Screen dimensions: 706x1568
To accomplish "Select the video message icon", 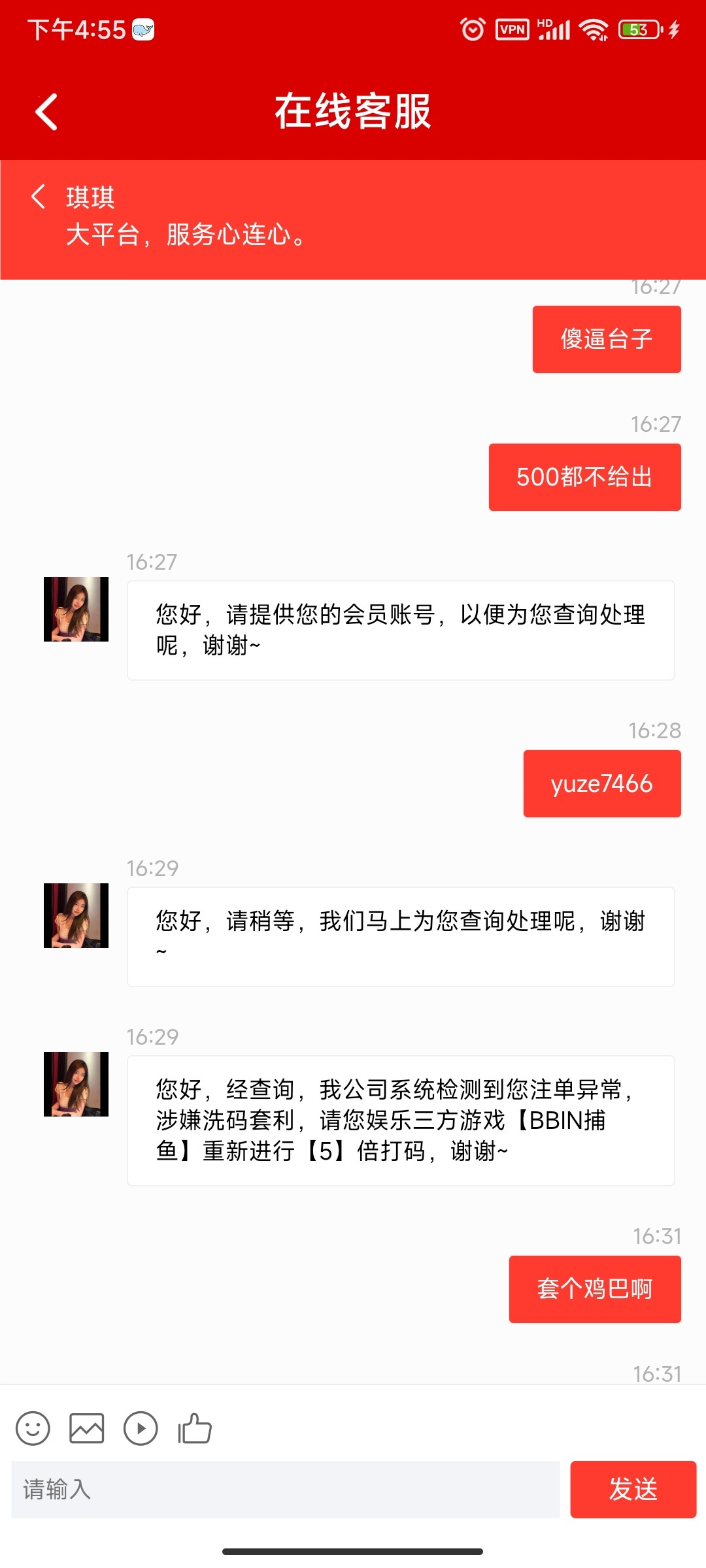I will [141, 1430].
